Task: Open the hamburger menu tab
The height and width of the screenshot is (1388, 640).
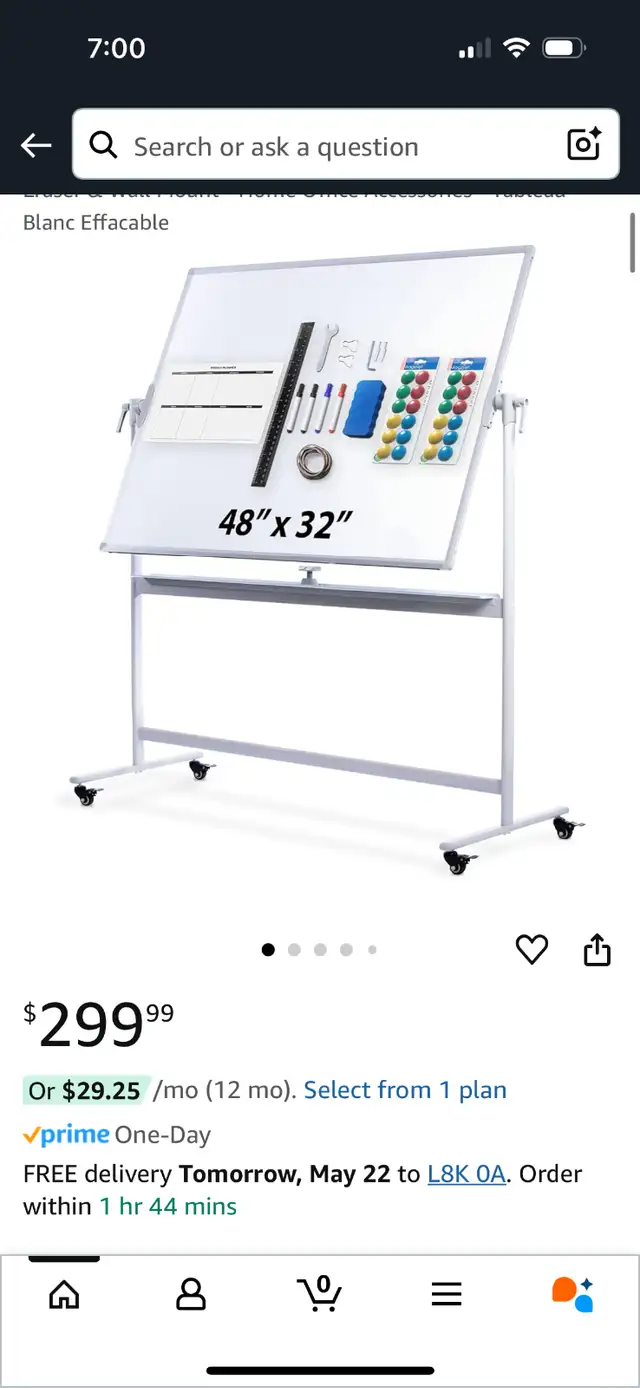Action: tap(447, 1295)
